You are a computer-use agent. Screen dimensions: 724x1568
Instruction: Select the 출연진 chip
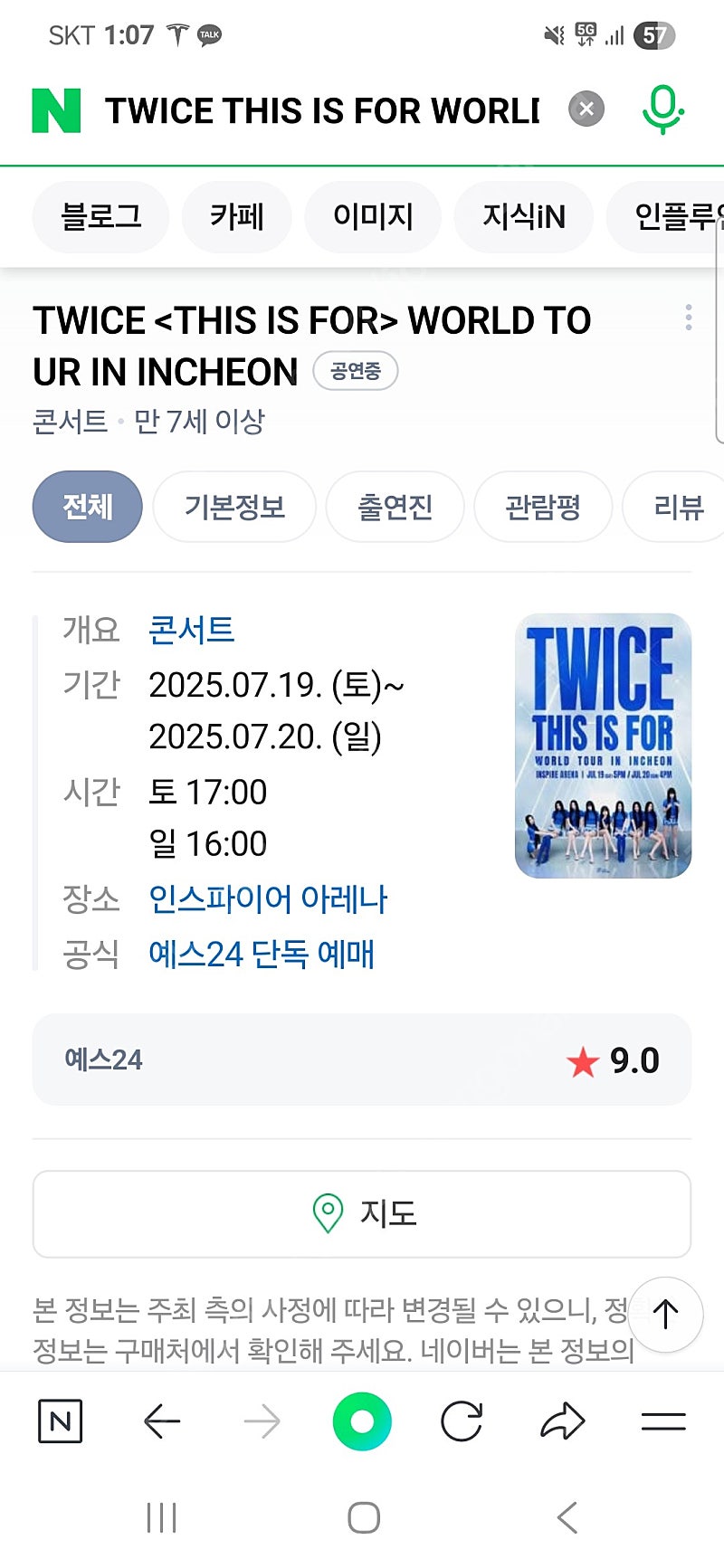[x=395, y=507]
